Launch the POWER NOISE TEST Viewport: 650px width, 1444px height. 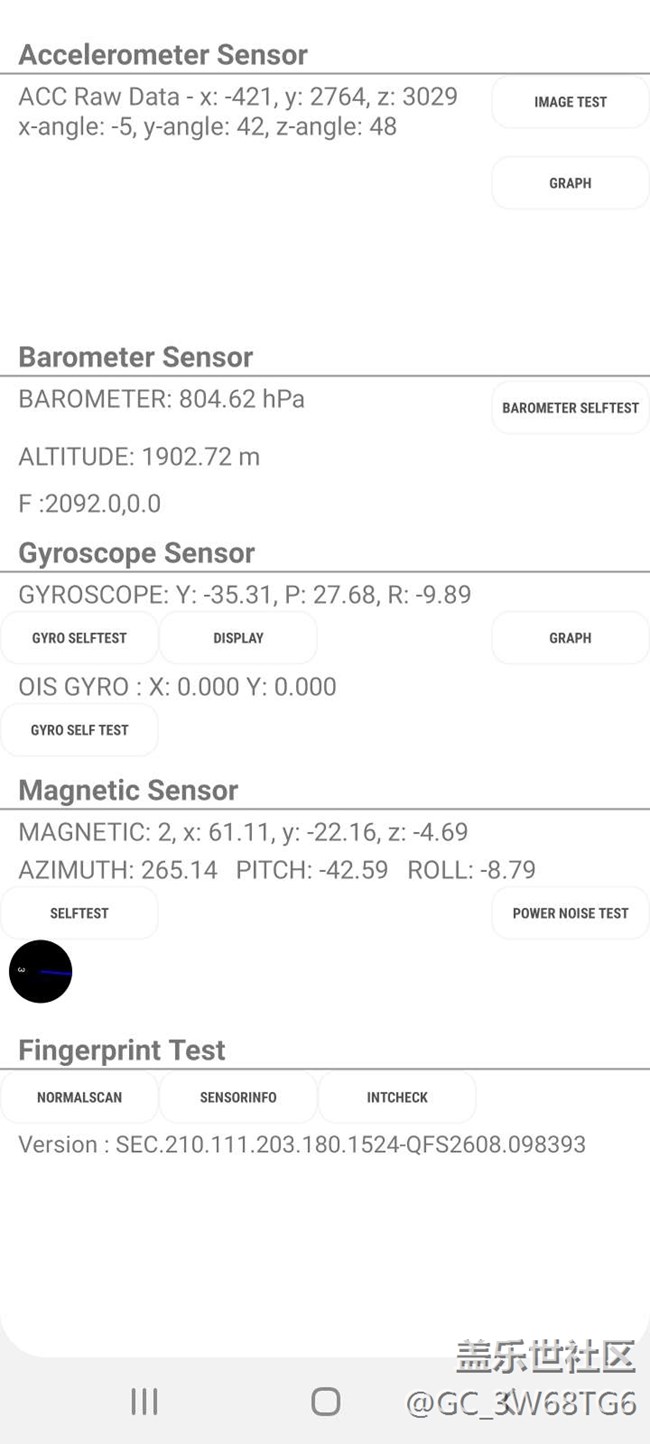[570, 913]
